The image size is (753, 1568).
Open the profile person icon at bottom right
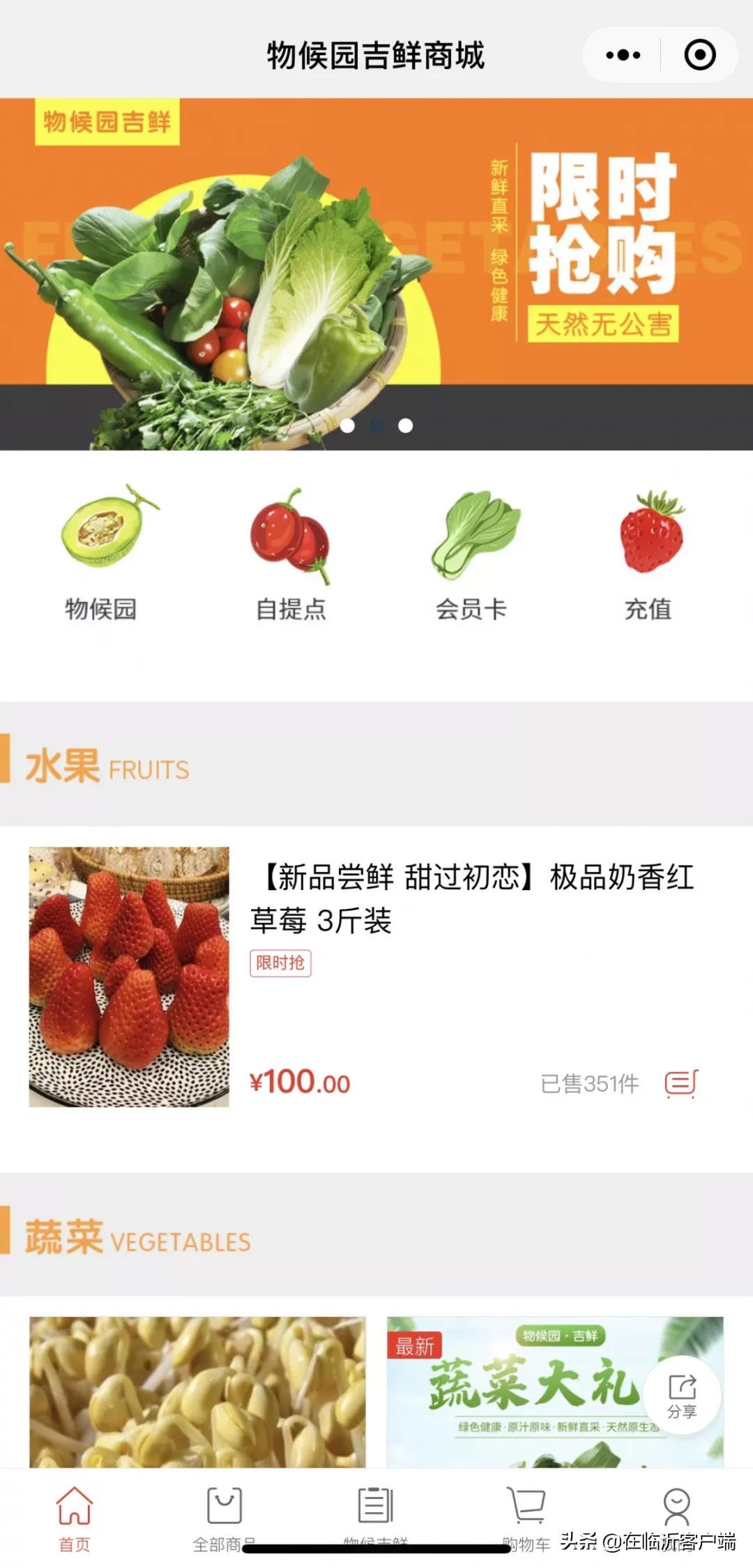[676, 1503]
